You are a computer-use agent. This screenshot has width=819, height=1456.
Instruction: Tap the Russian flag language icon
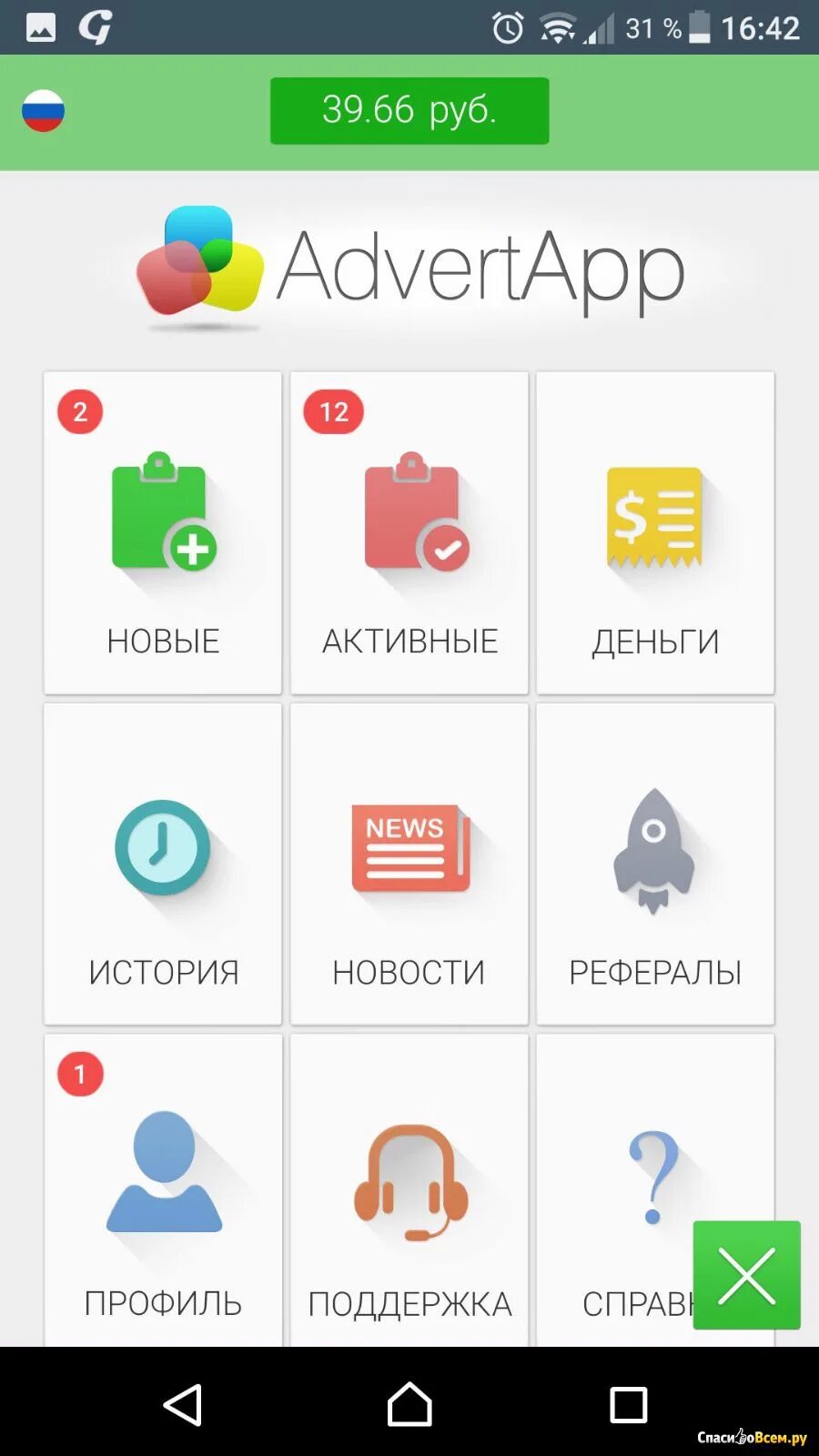pos(43,111)
